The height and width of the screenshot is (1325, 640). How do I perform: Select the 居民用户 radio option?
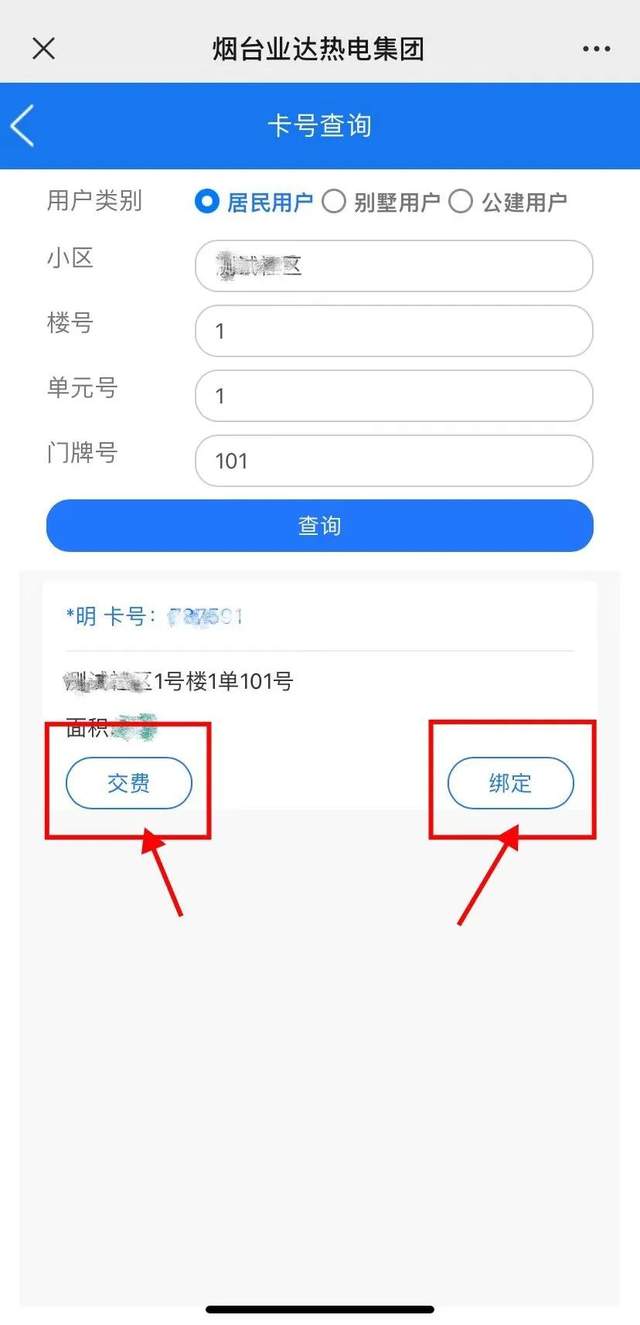coord(254,202)
